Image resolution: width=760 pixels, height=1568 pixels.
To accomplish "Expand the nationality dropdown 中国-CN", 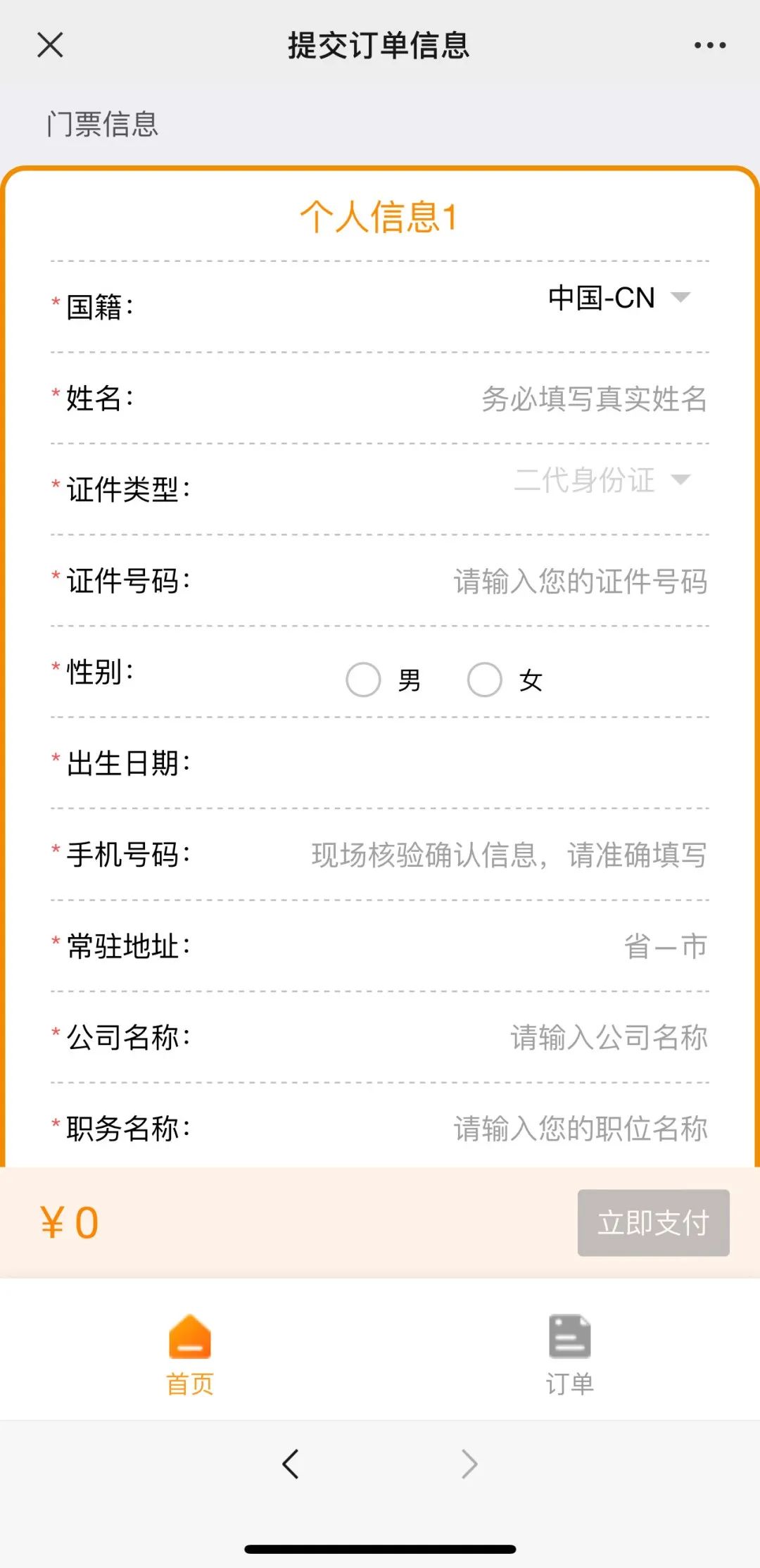I will (x=618, y=299).
